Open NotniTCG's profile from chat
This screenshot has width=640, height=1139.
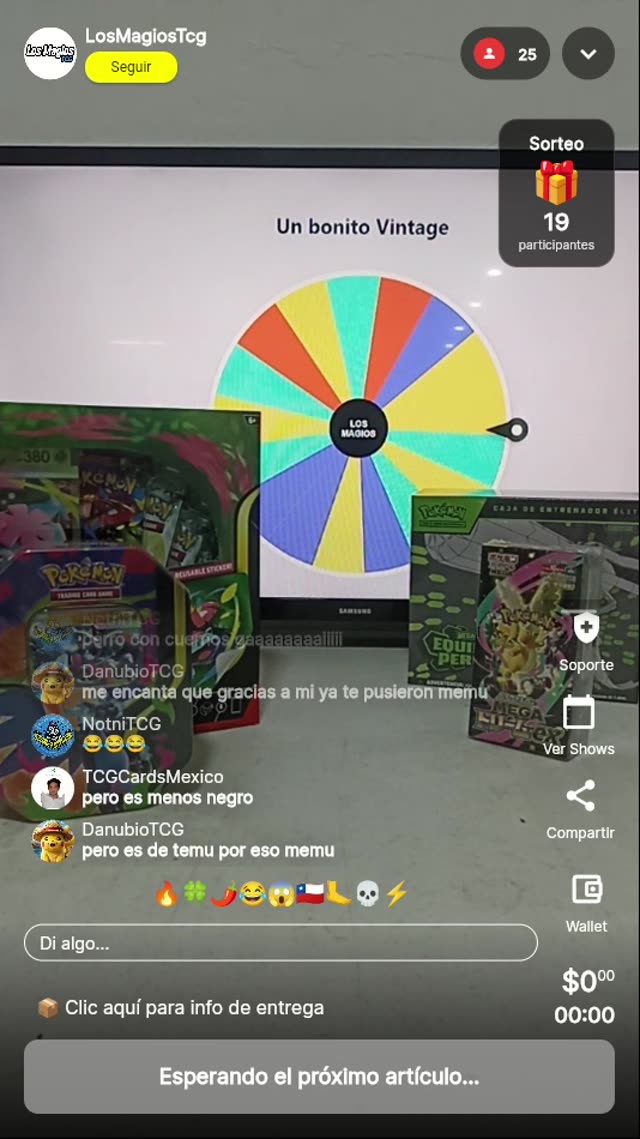tap(52, 735)
